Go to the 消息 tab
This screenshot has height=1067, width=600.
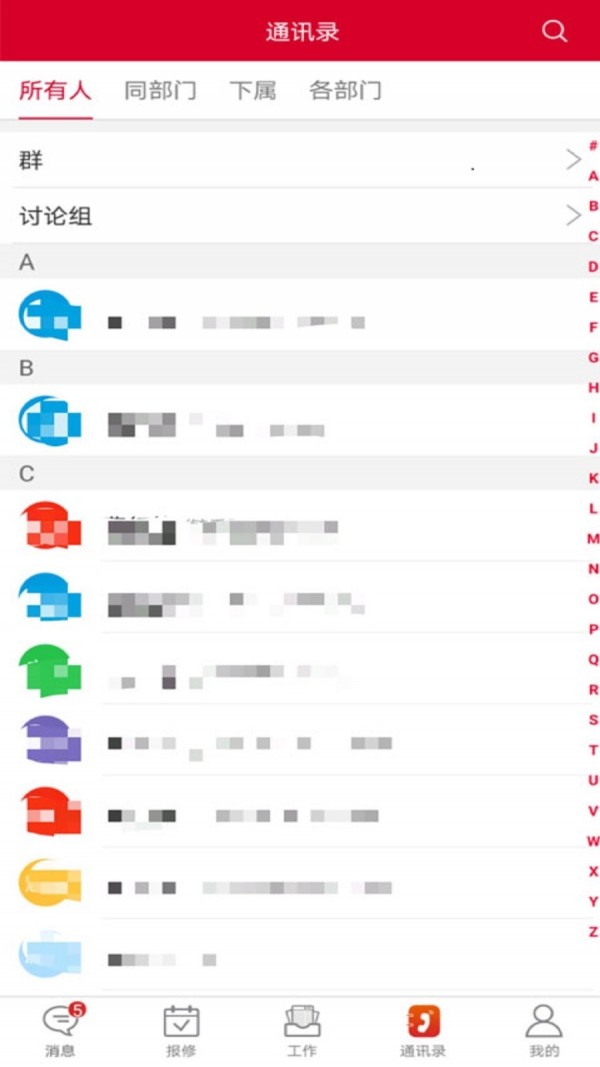point(61,1031)
